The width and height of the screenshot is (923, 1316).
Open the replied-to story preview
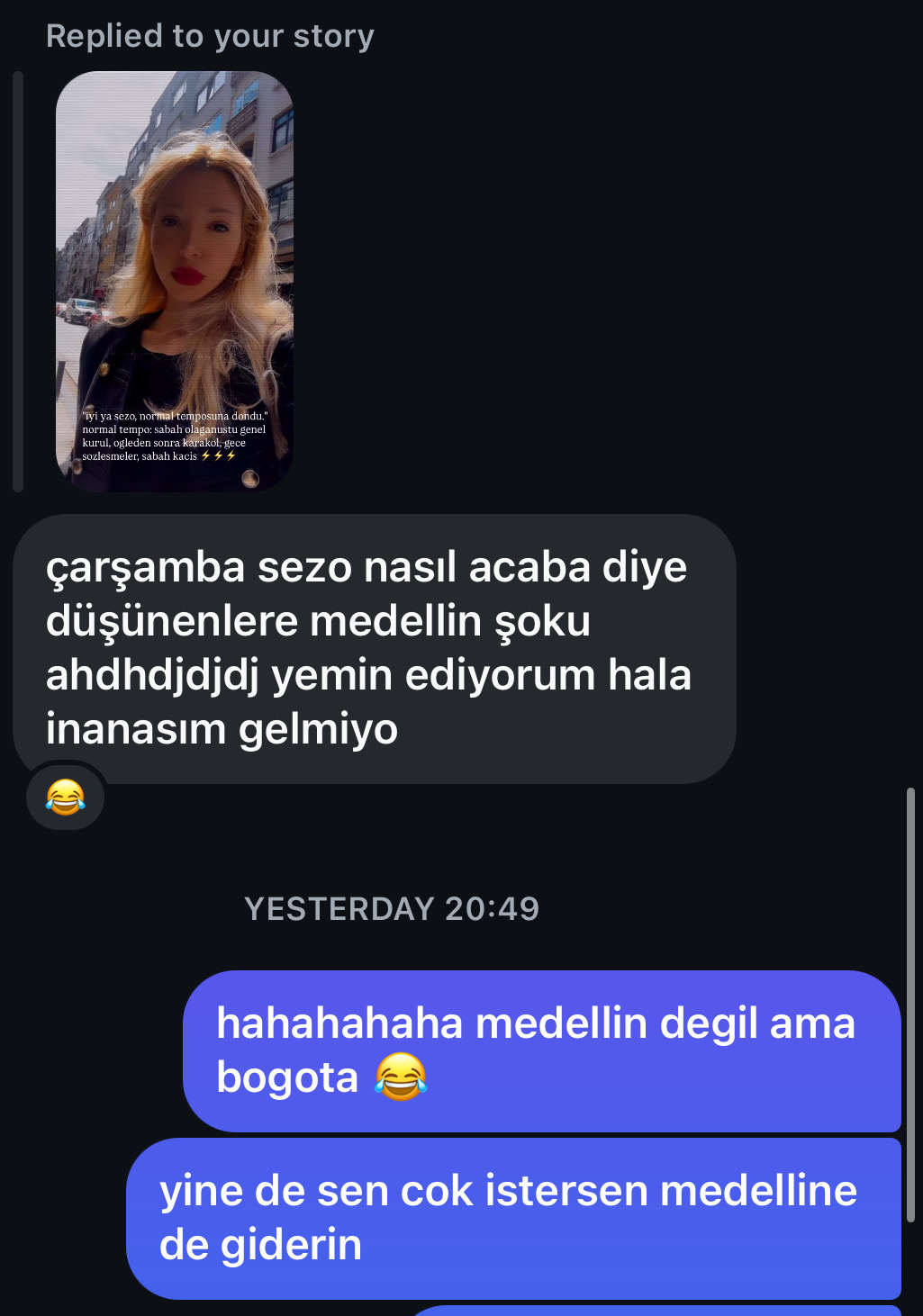(x=175, y=282)
